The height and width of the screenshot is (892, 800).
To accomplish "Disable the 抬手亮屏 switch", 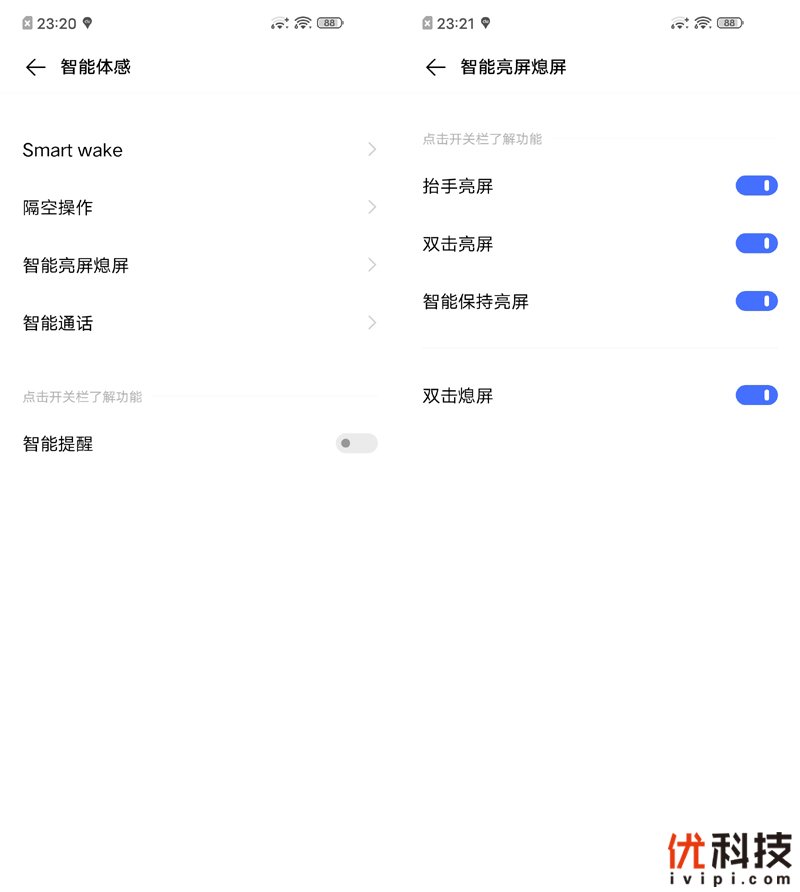I will point(757,185).
